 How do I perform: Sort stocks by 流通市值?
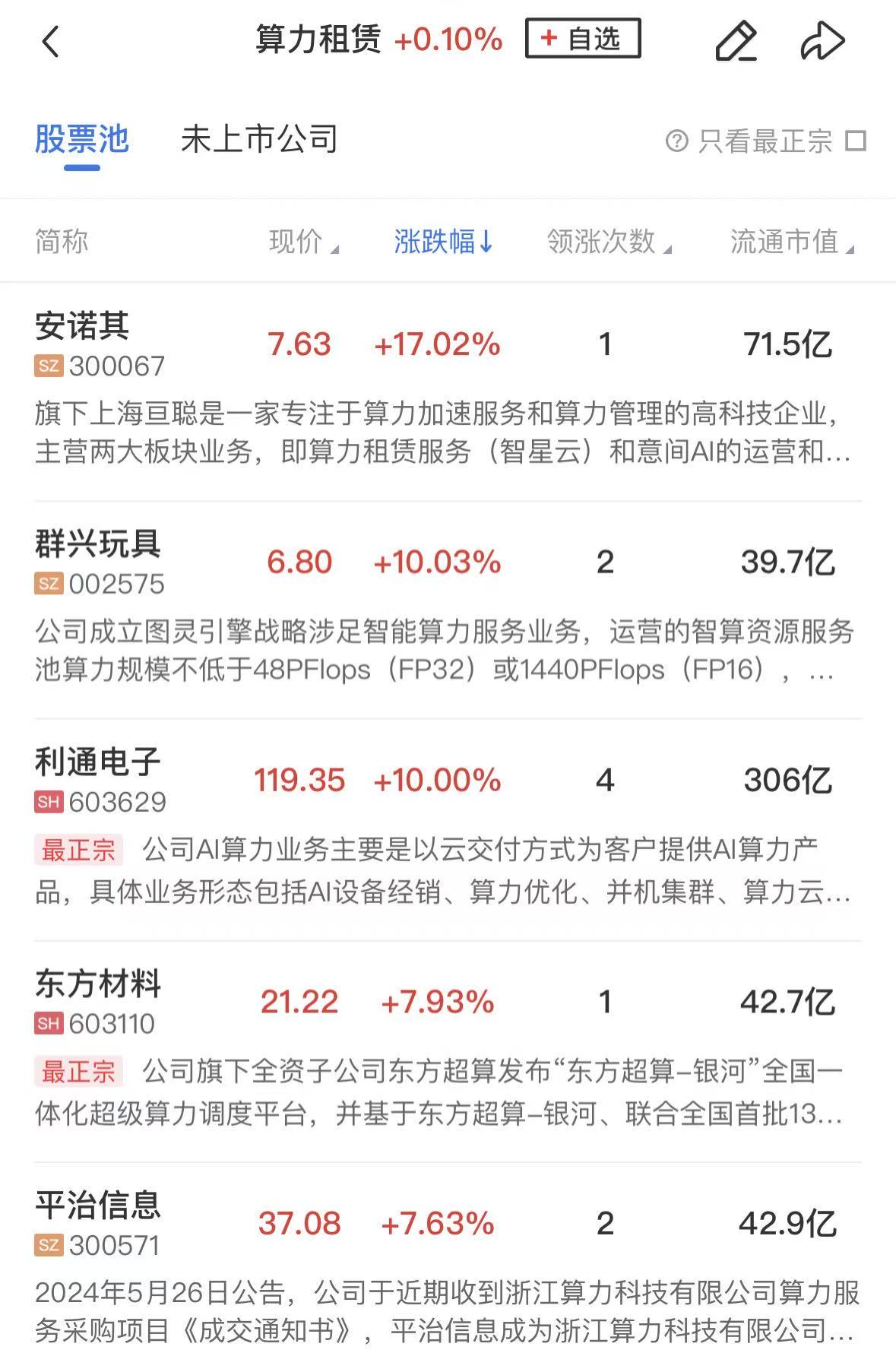(x=791, y=242)
